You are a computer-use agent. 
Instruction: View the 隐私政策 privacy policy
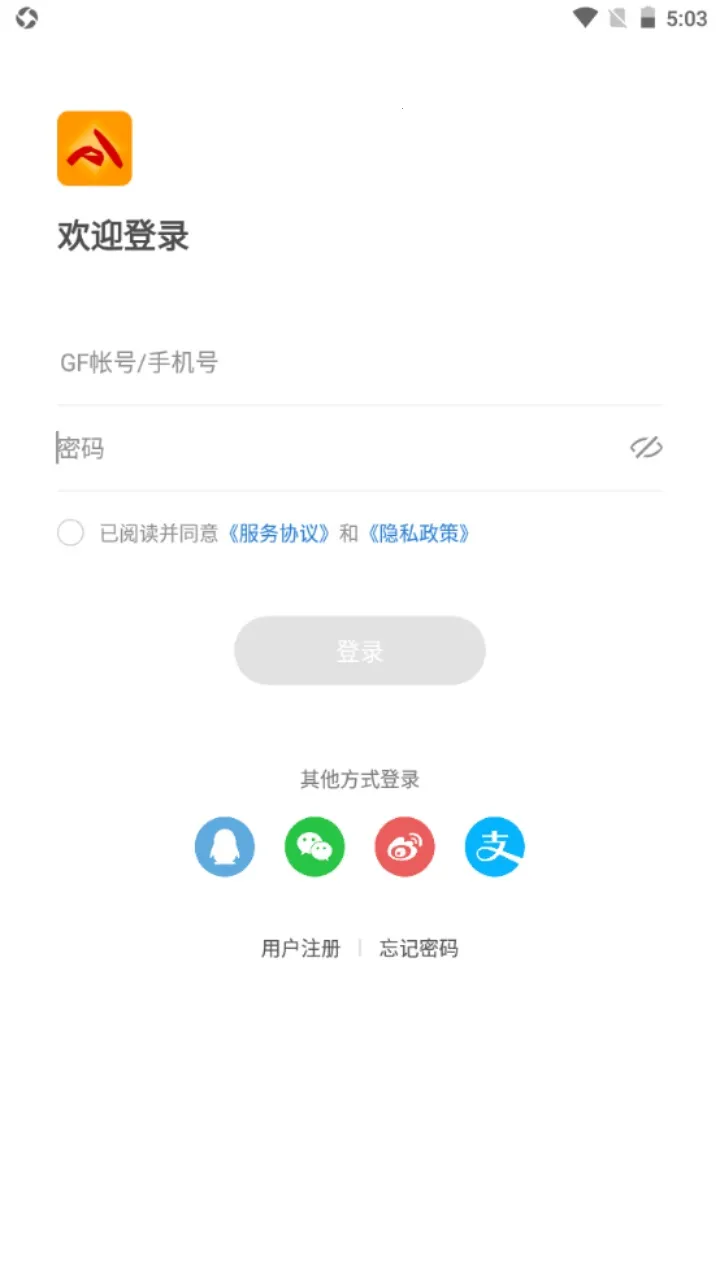418,533
